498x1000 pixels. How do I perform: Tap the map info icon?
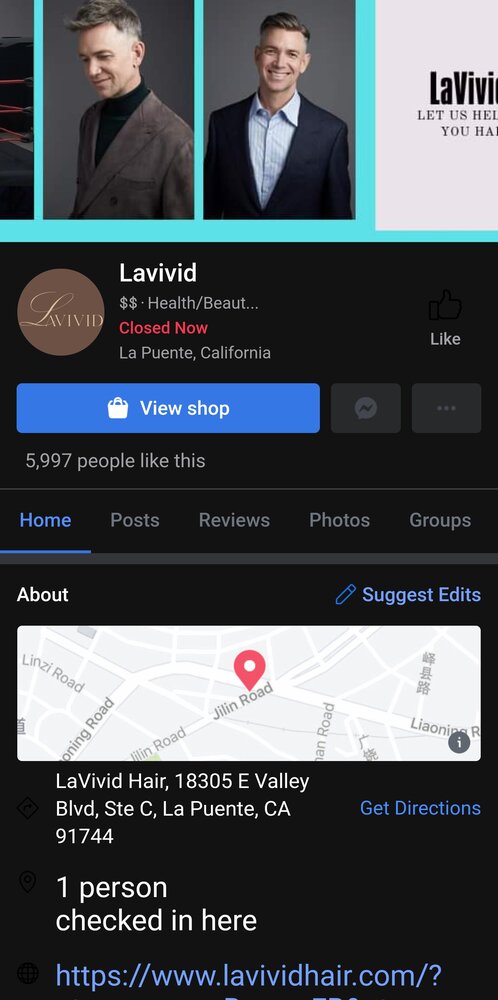459,742
